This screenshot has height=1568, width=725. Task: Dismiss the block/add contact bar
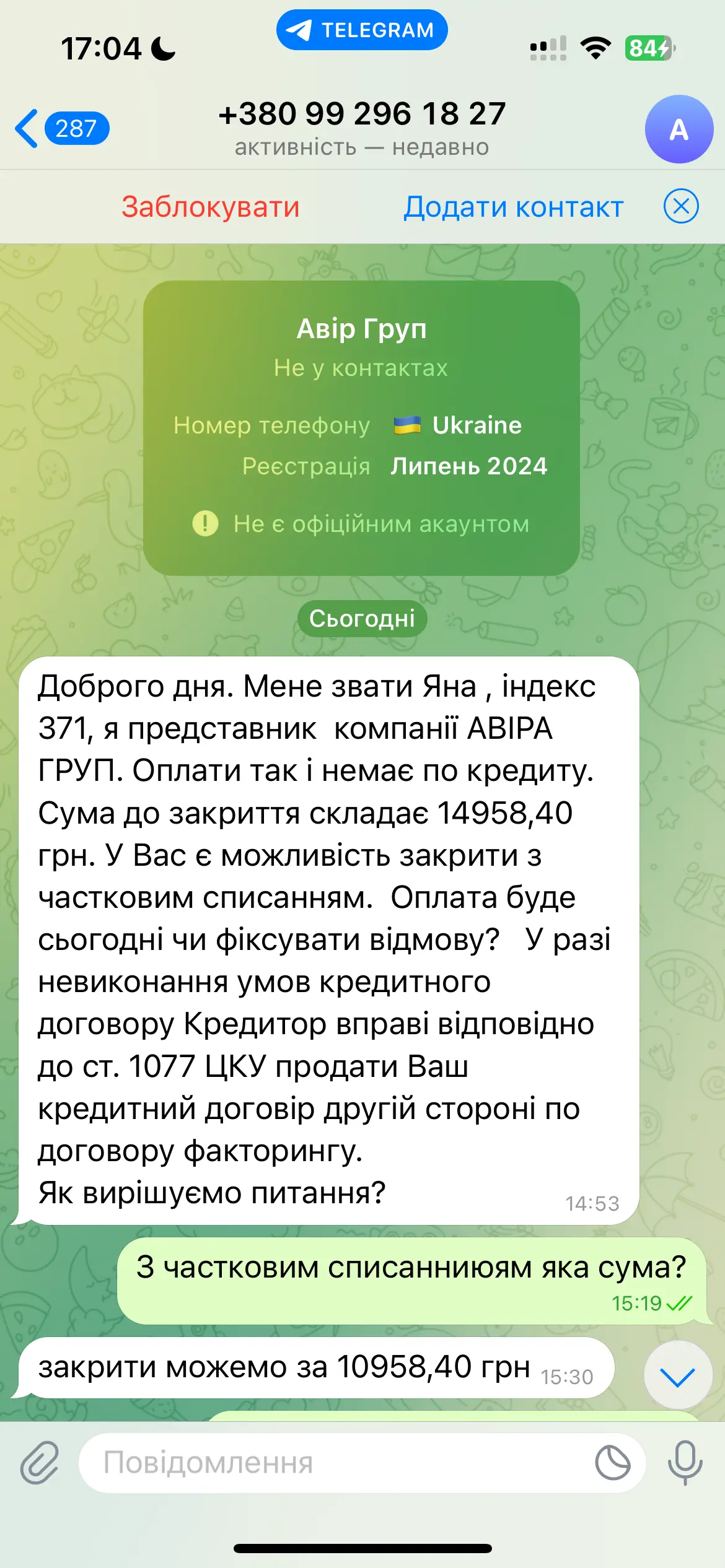tap(680, 206)
